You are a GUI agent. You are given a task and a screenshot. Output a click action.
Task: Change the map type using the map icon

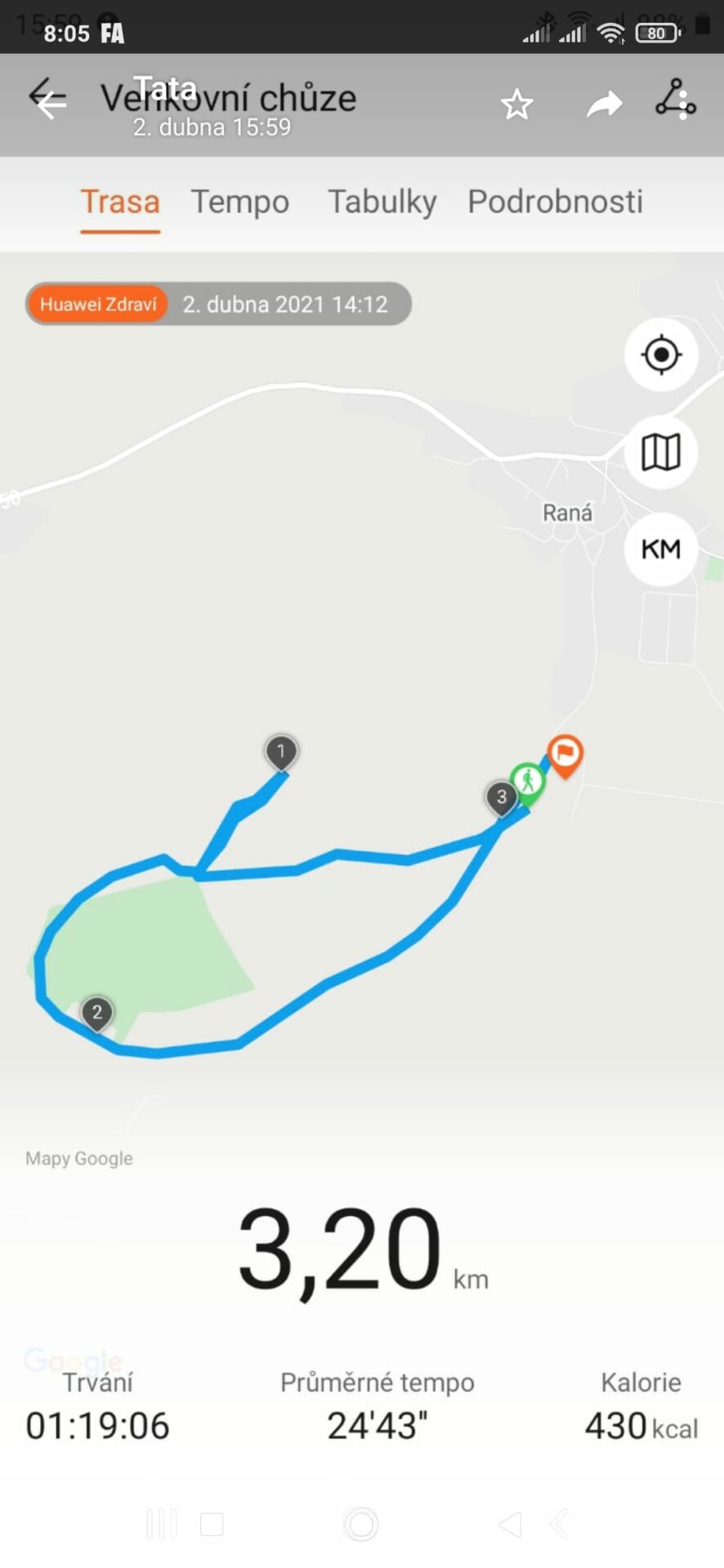point(660,452)
